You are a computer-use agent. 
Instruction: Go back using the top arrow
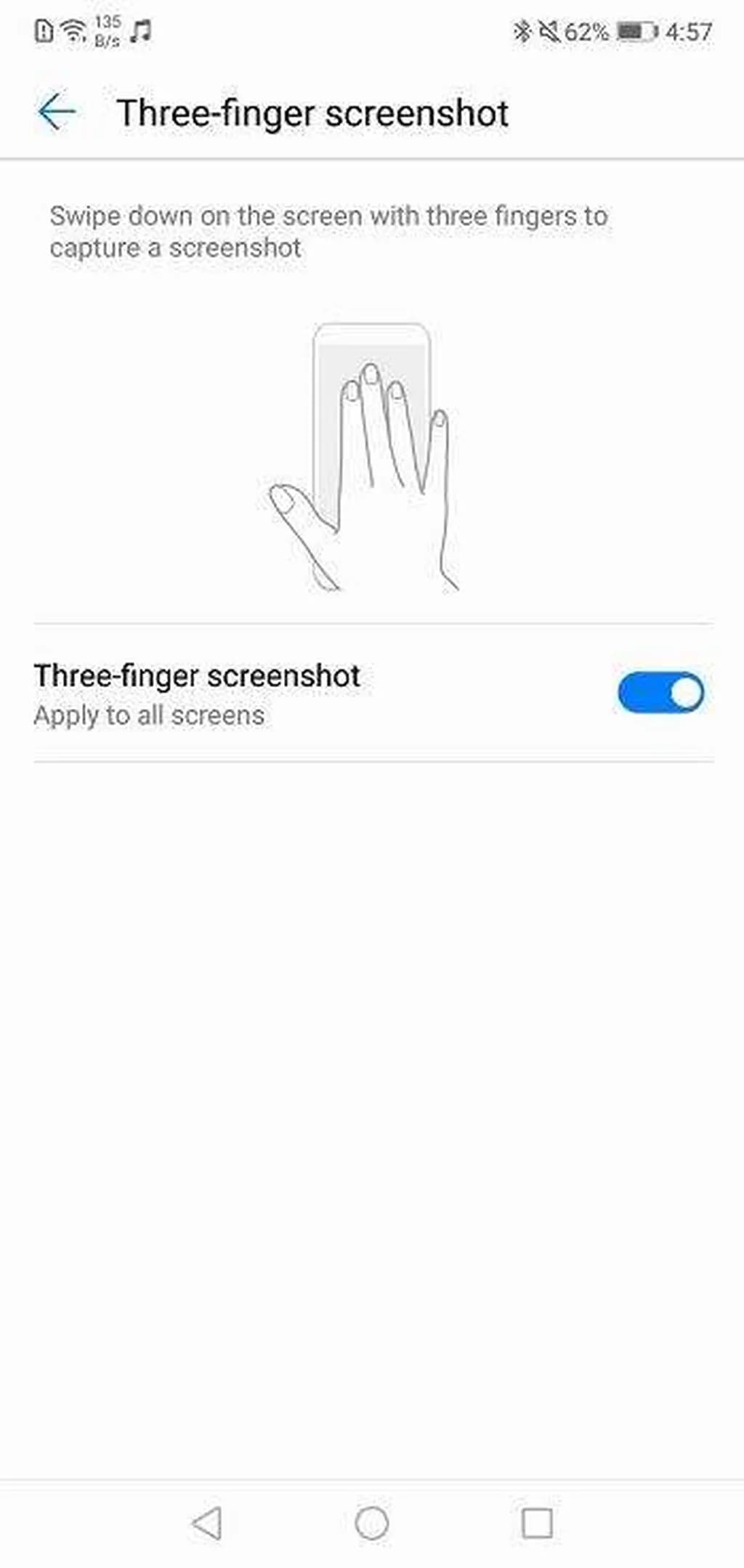pos(57,113)
